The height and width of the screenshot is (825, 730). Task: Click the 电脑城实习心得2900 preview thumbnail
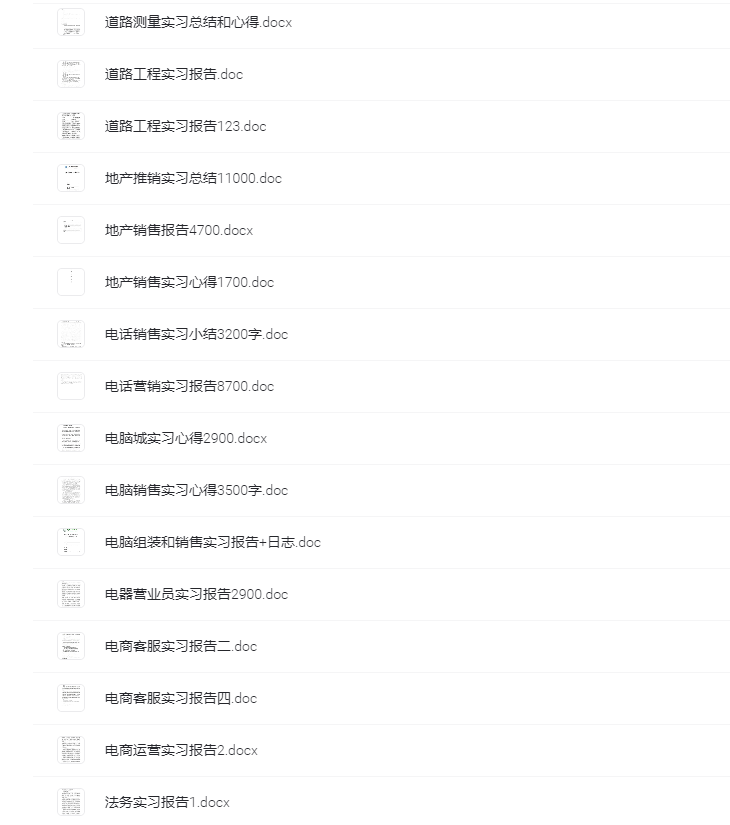71,438
